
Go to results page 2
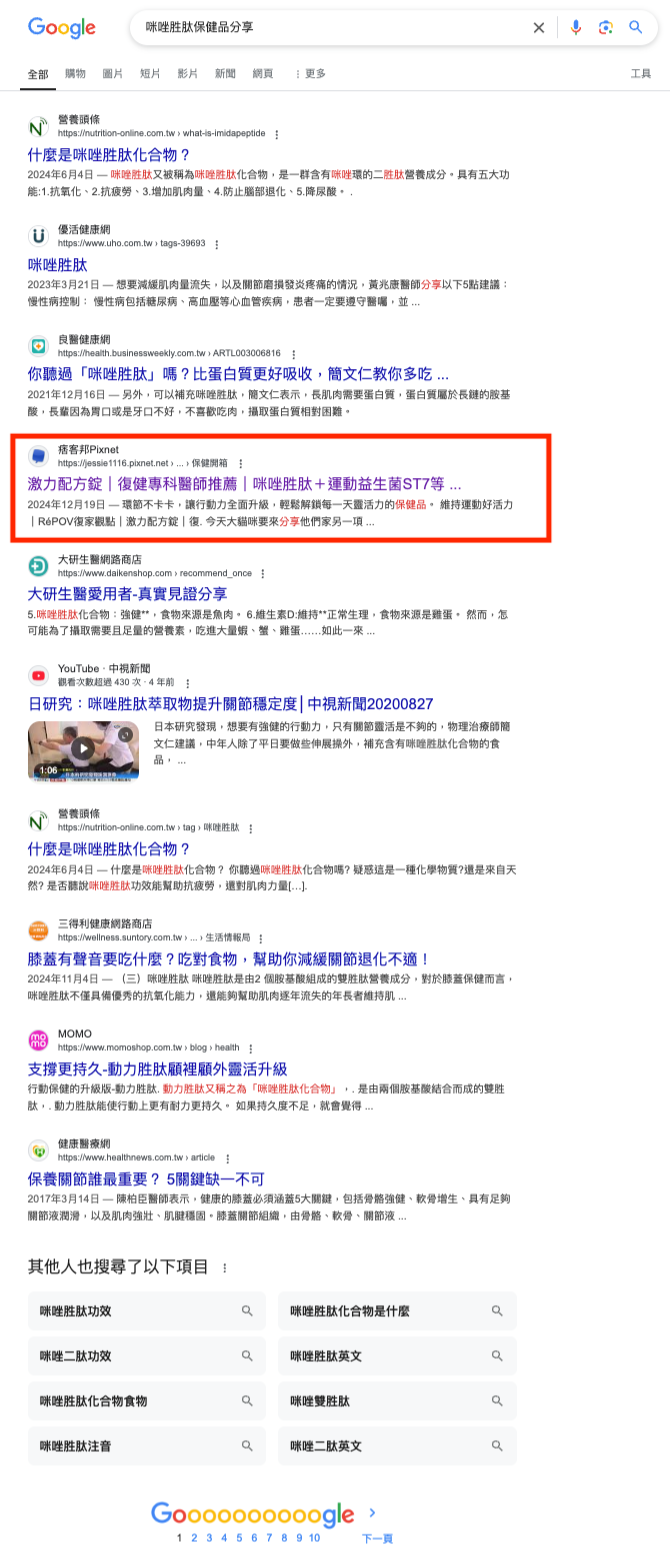coord(194,1538)
